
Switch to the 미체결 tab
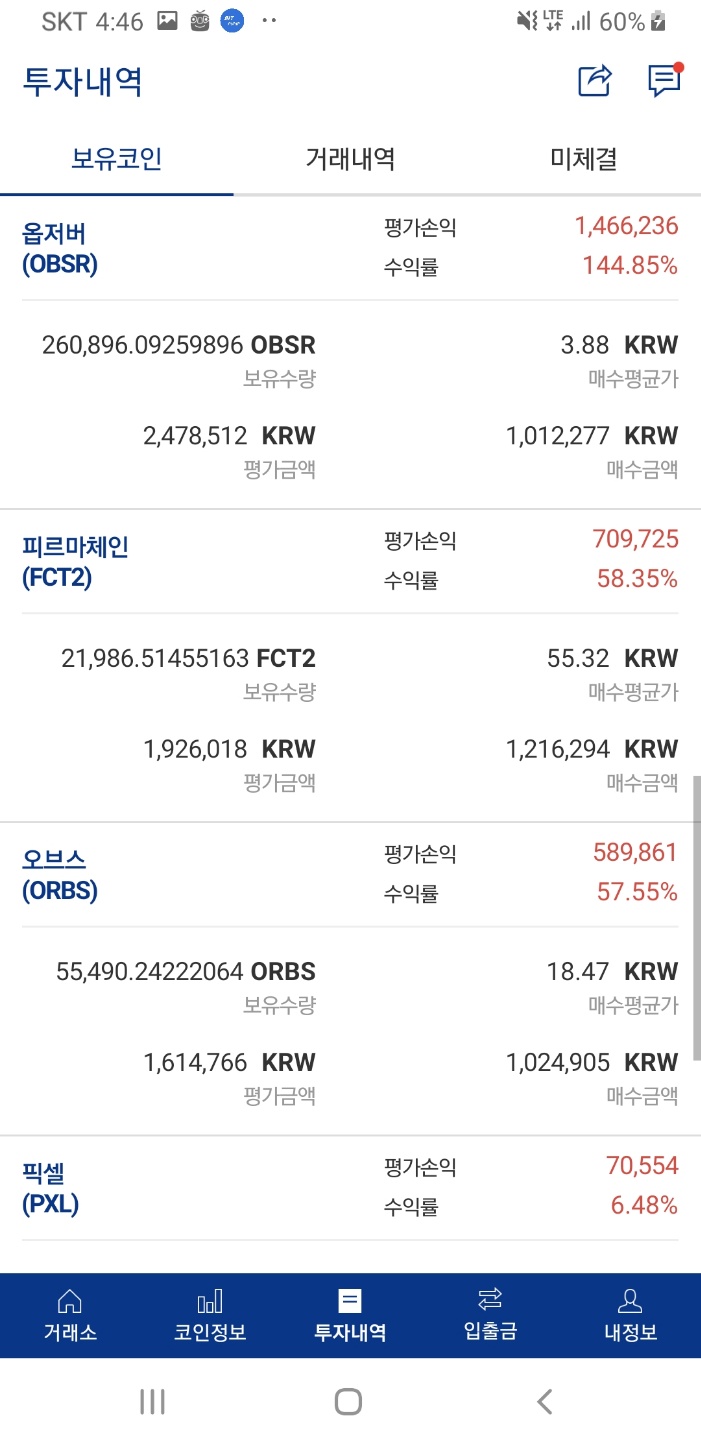click(x=583, y=158)
